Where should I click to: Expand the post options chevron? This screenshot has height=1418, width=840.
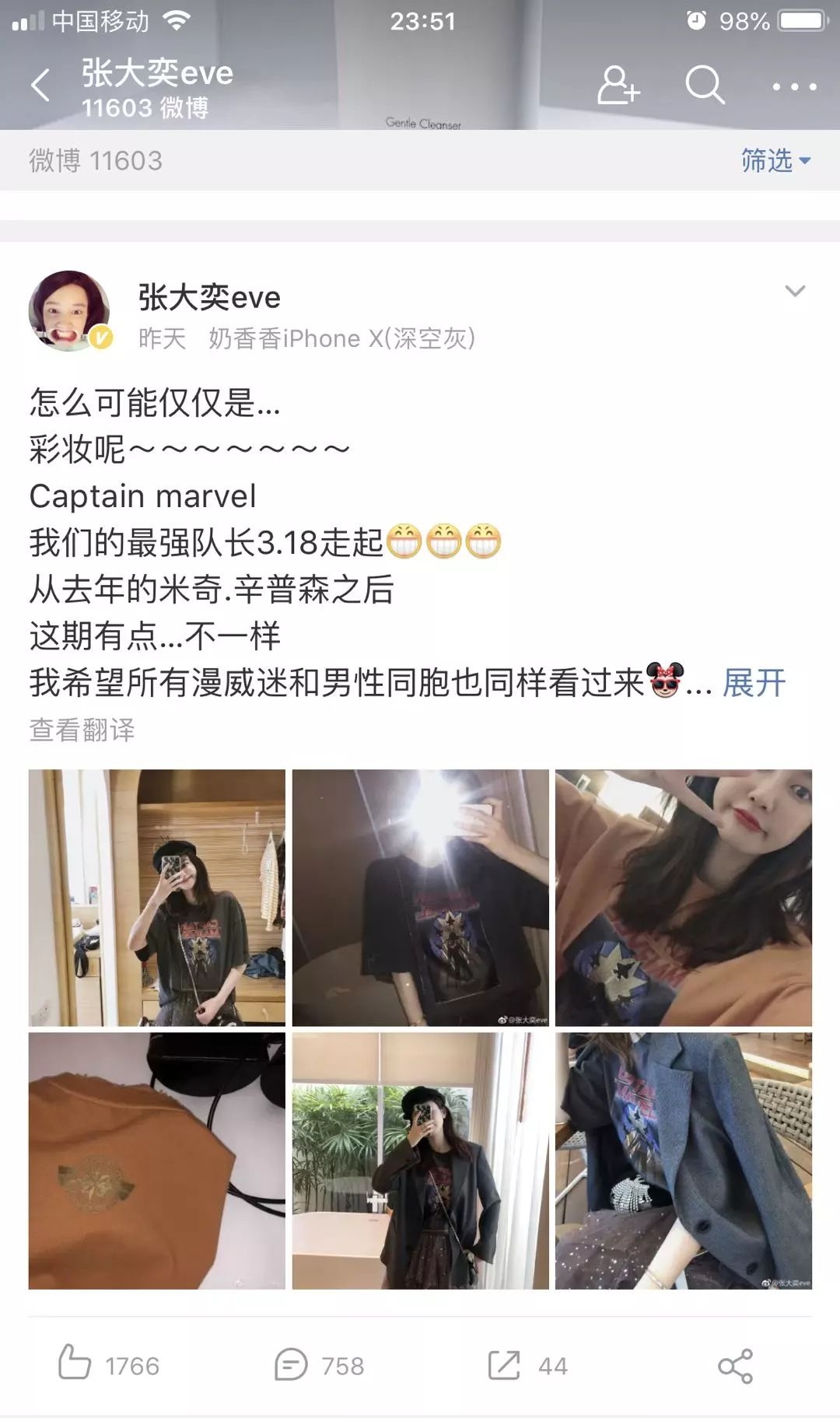(x=794, y=292)
